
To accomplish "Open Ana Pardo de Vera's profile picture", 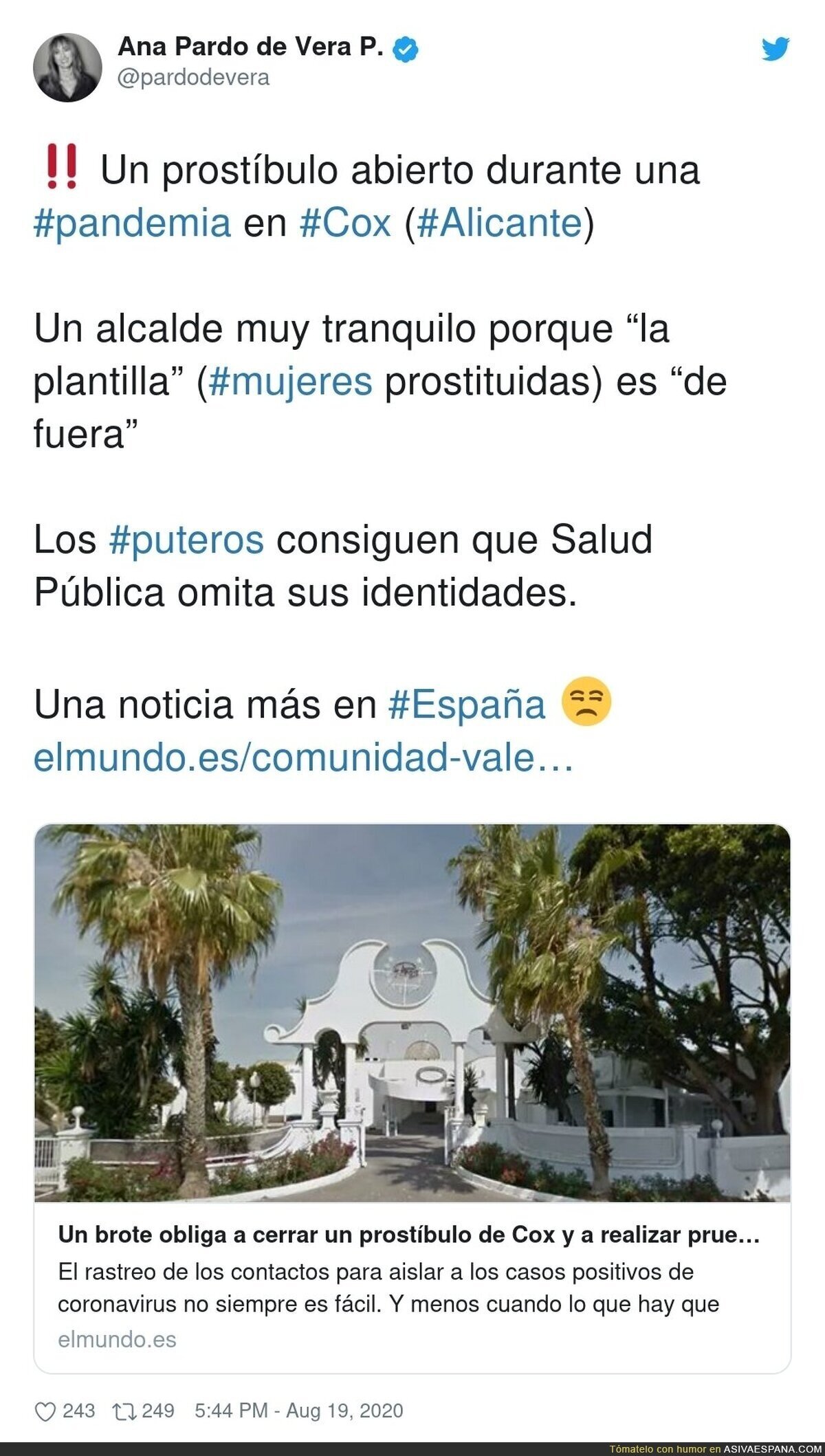I will click(x=68, y=68).
